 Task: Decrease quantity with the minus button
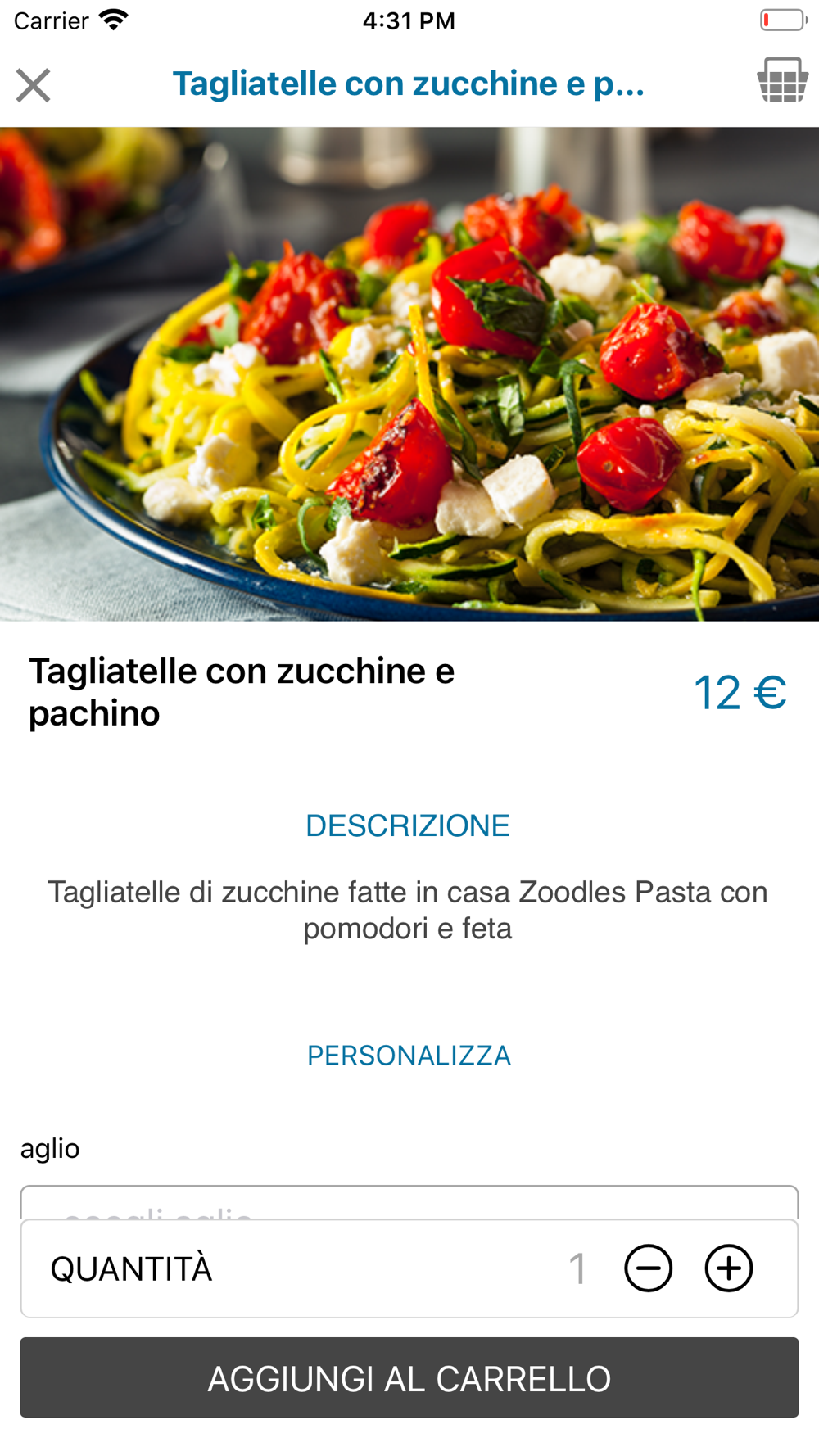pyautogui.click(x=648, y=1268)
